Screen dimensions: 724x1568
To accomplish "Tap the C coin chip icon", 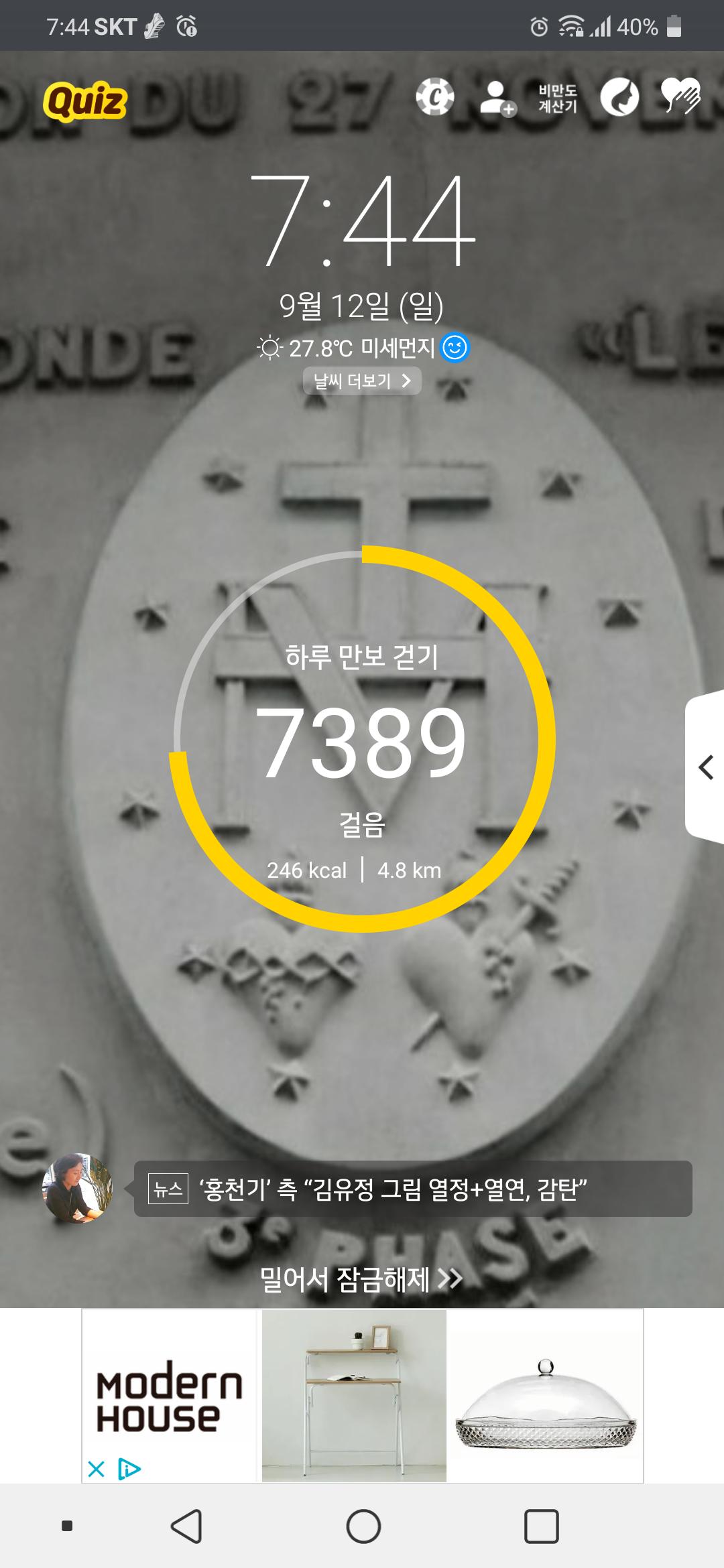I will 434,98.
